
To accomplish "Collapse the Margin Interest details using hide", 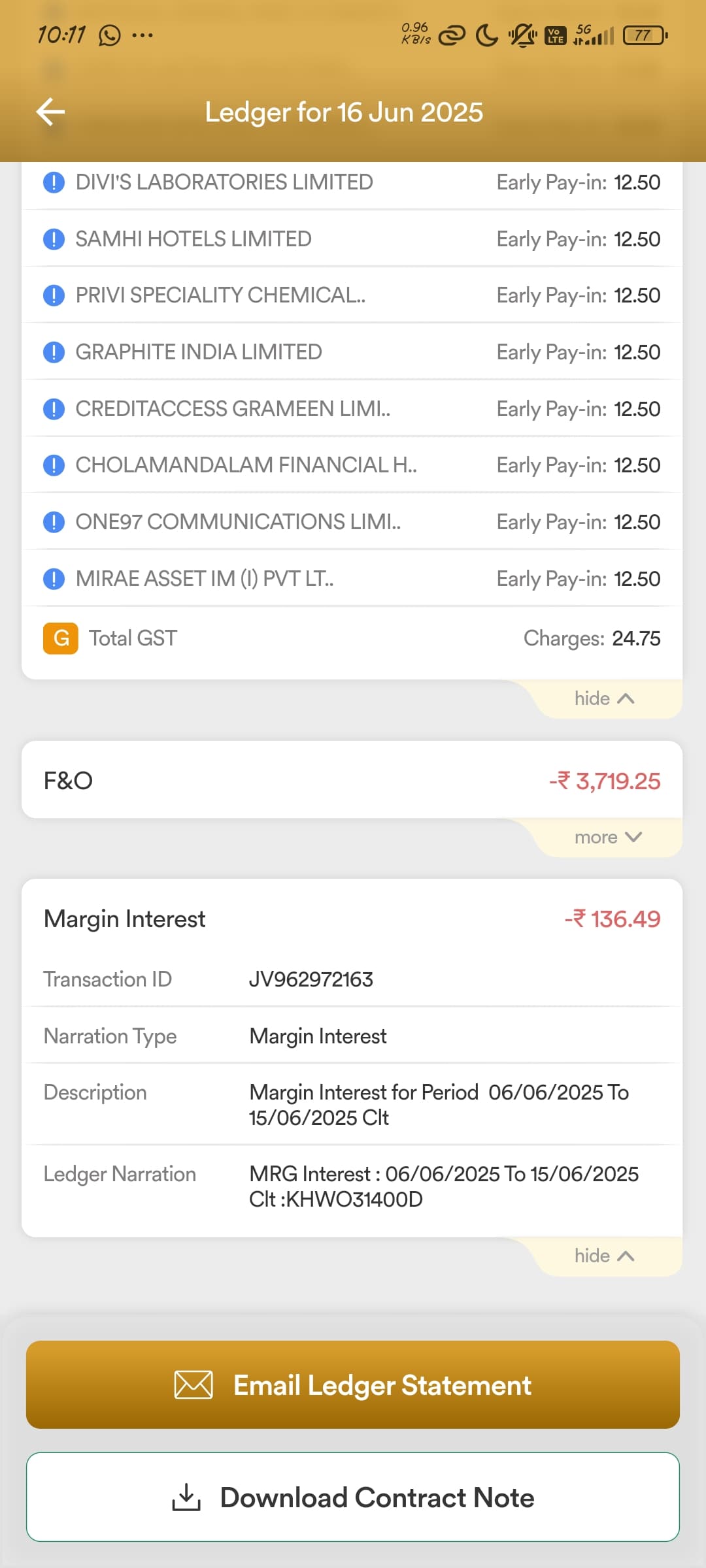I will pyautogui.click(x=605, y=1256).
